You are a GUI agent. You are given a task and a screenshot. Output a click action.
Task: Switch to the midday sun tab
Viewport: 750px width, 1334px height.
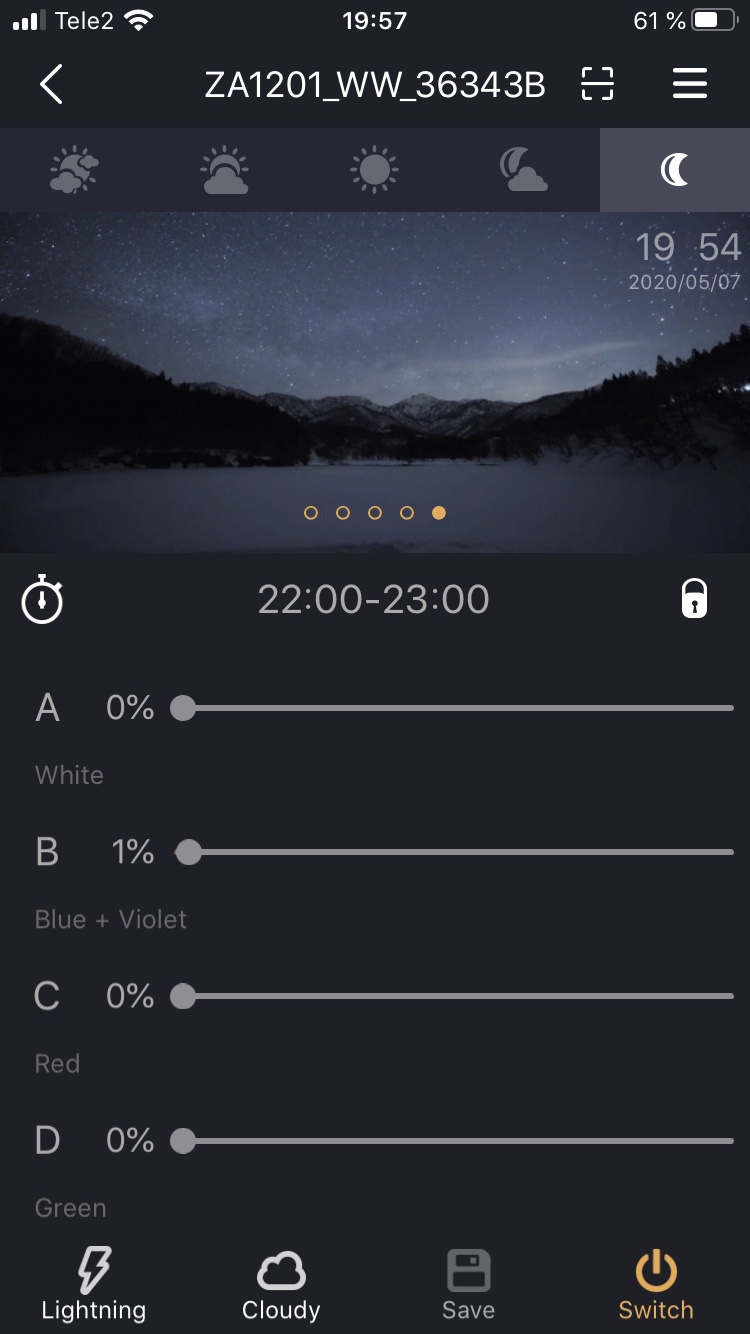tap(374, 170)
